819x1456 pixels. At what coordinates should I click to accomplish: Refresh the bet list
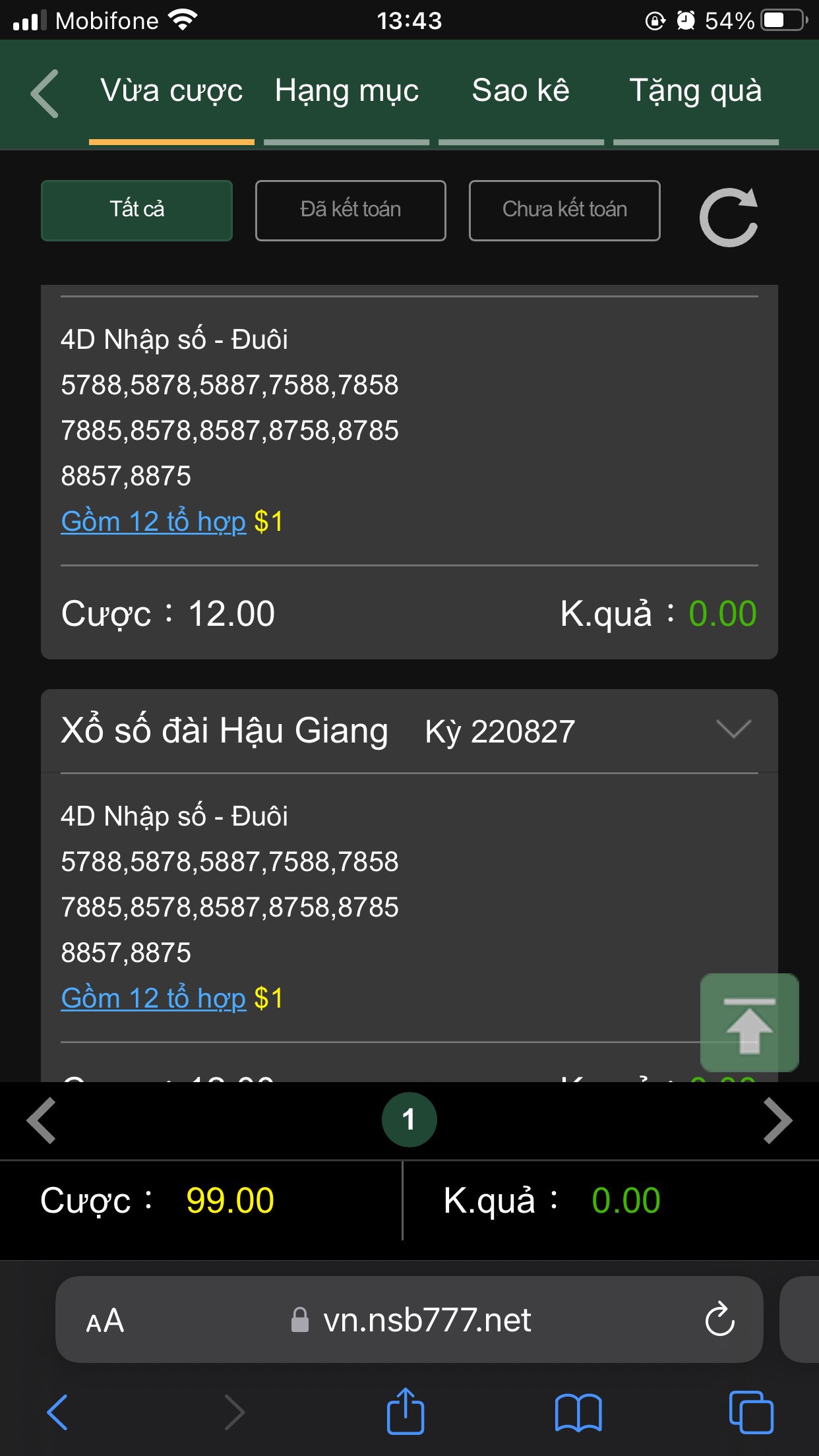[728, 218]
